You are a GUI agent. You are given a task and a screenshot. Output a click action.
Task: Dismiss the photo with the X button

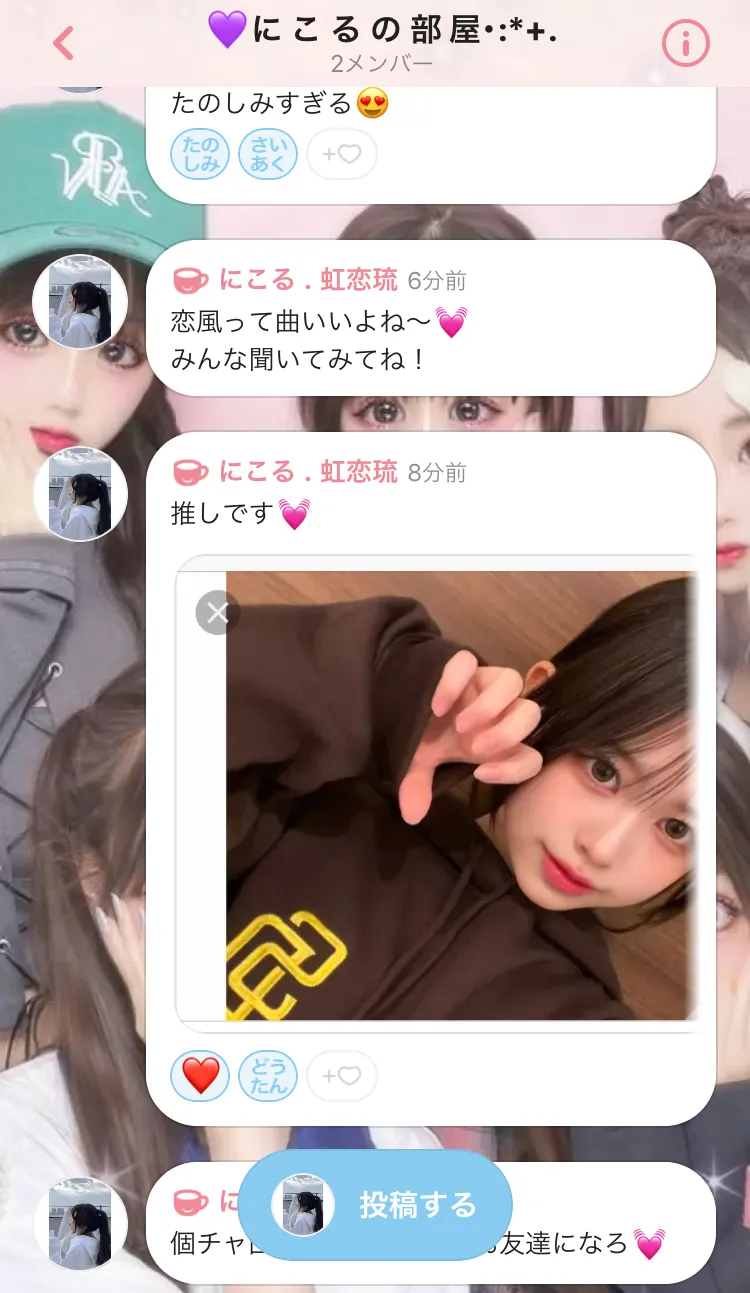click(x=217, y=613)
